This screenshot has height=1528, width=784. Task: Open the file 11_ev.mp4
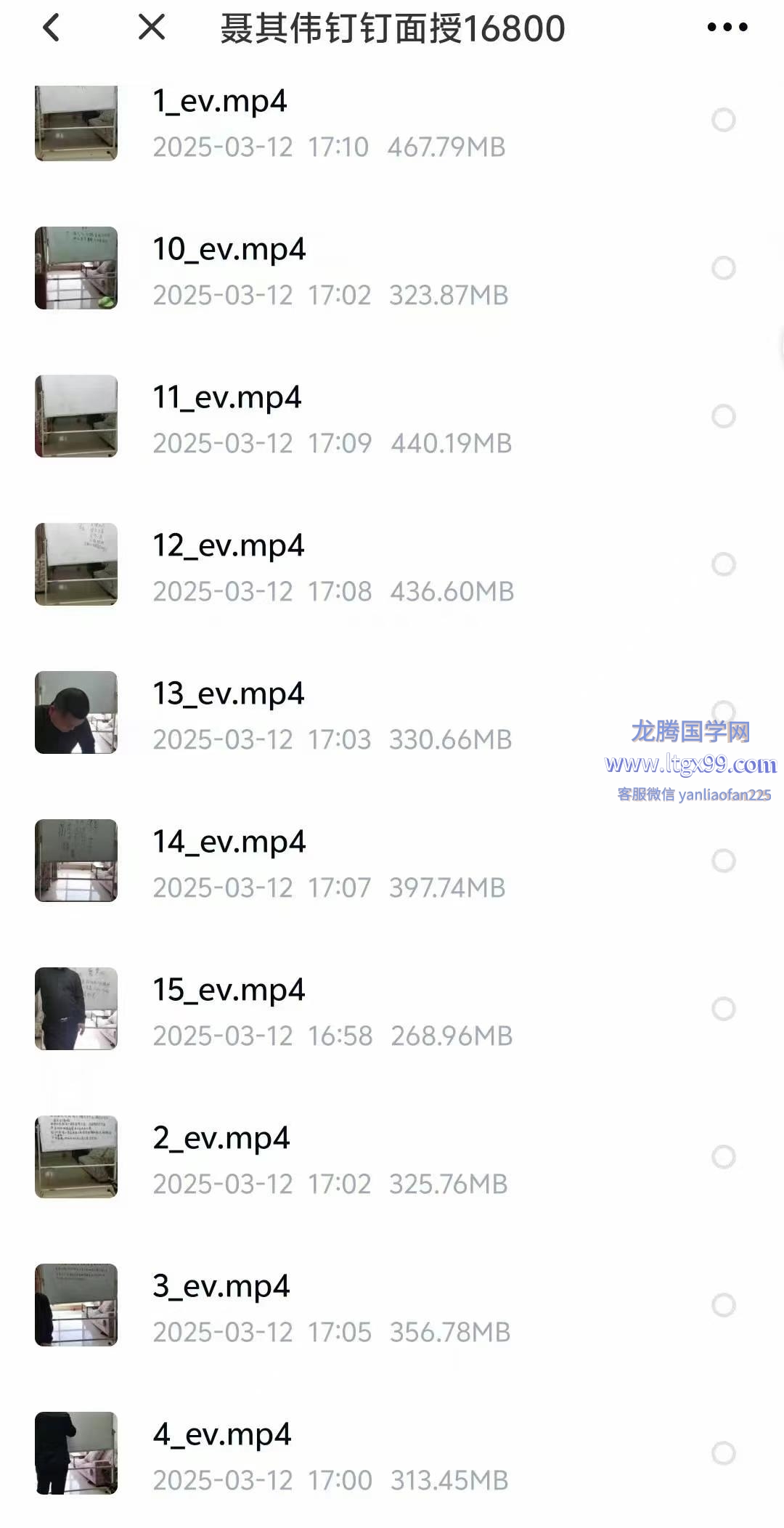(392, 416)
